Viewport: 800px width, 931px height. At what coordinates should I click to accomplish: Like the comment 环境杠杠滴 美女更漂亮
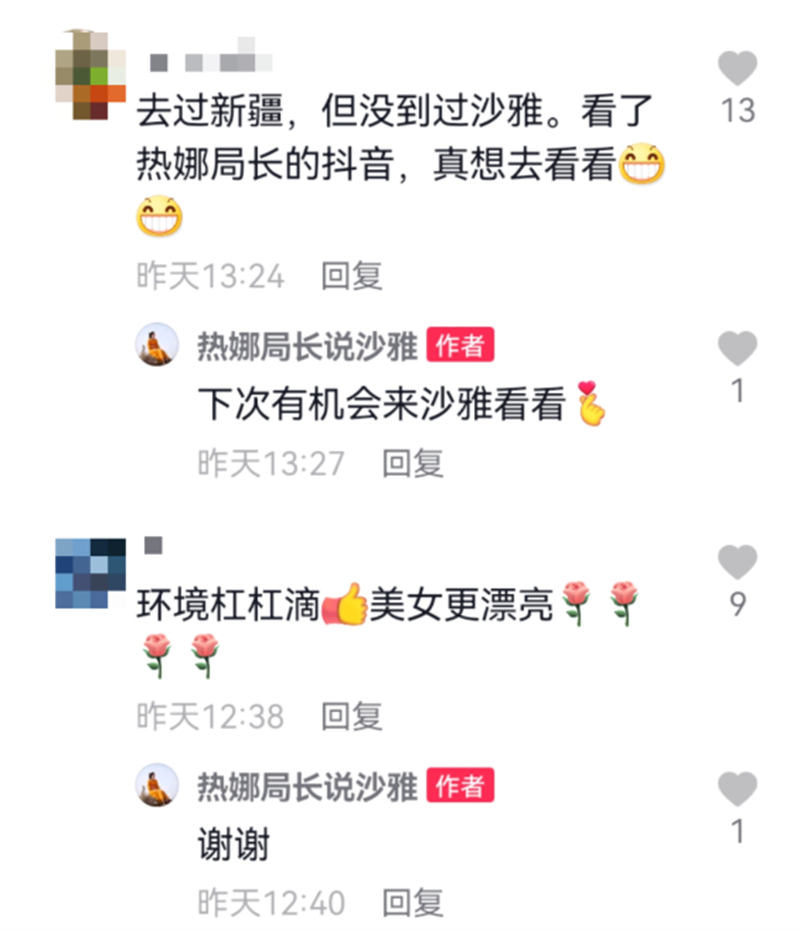tap(738, 562)
